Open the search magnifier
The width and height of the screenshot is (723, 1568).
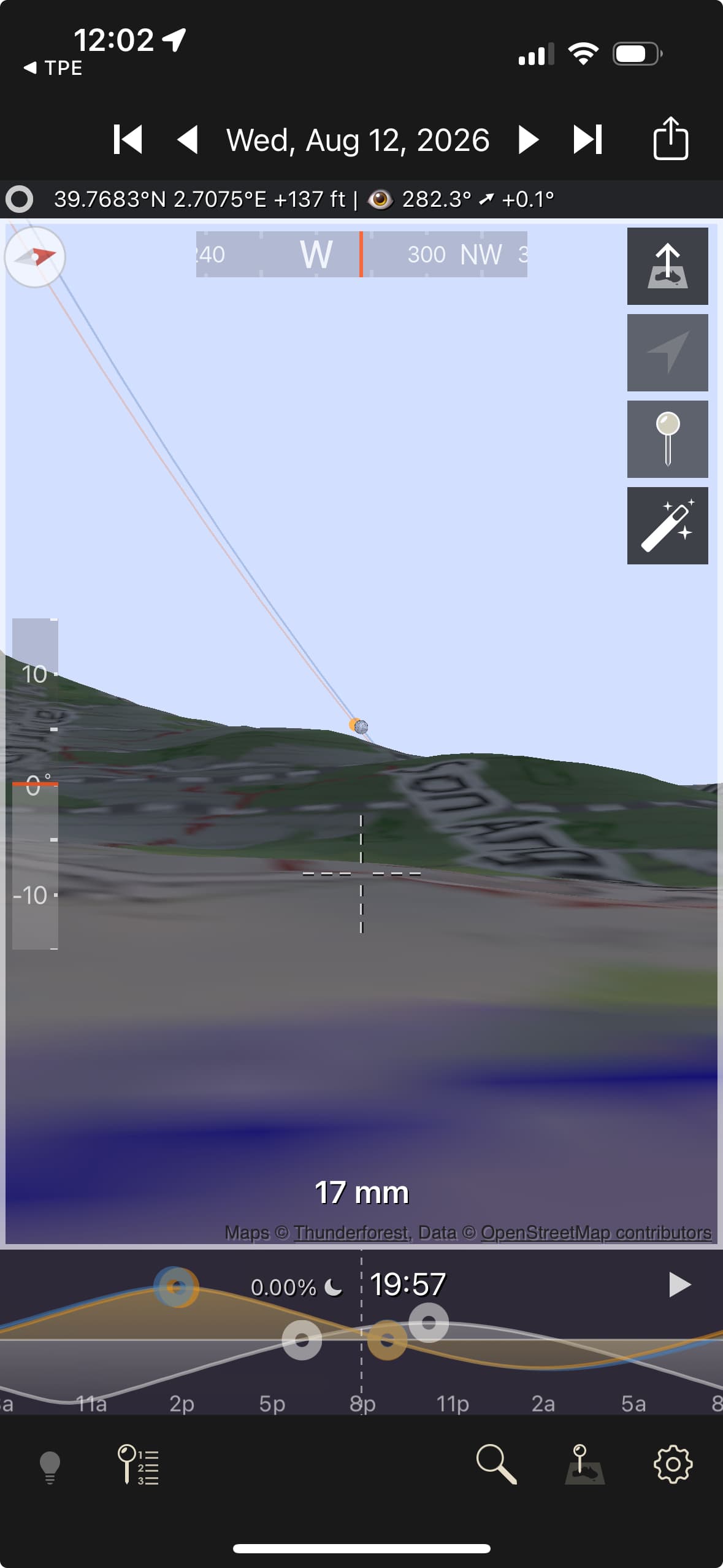(496, 1465)
